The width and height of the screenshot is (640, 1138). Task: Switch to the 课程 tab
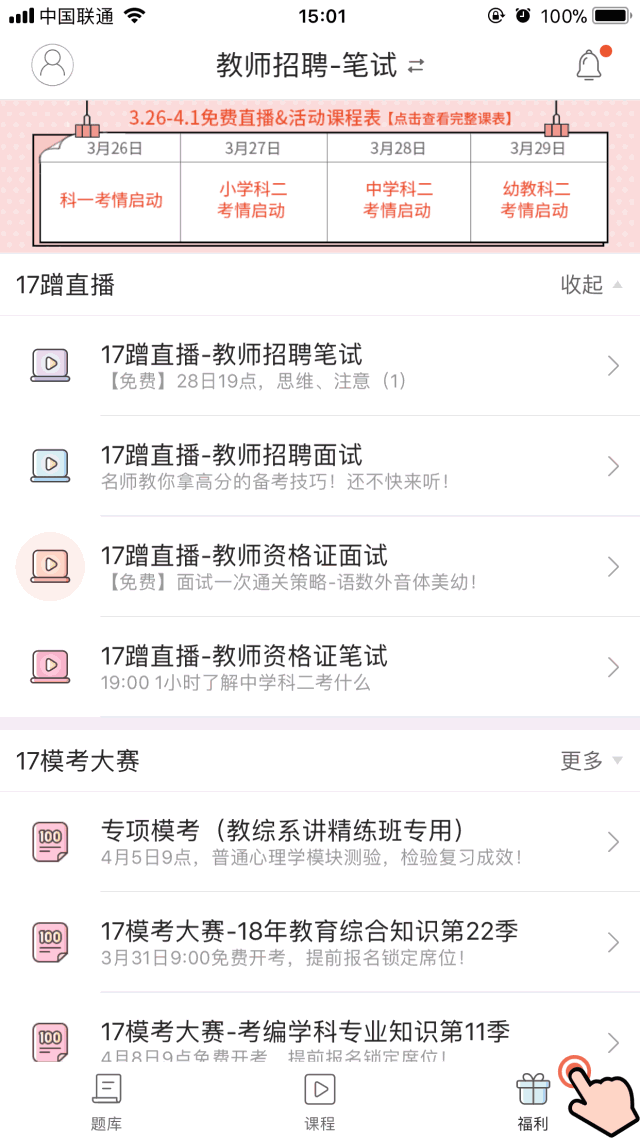(x=320, y=1102)
